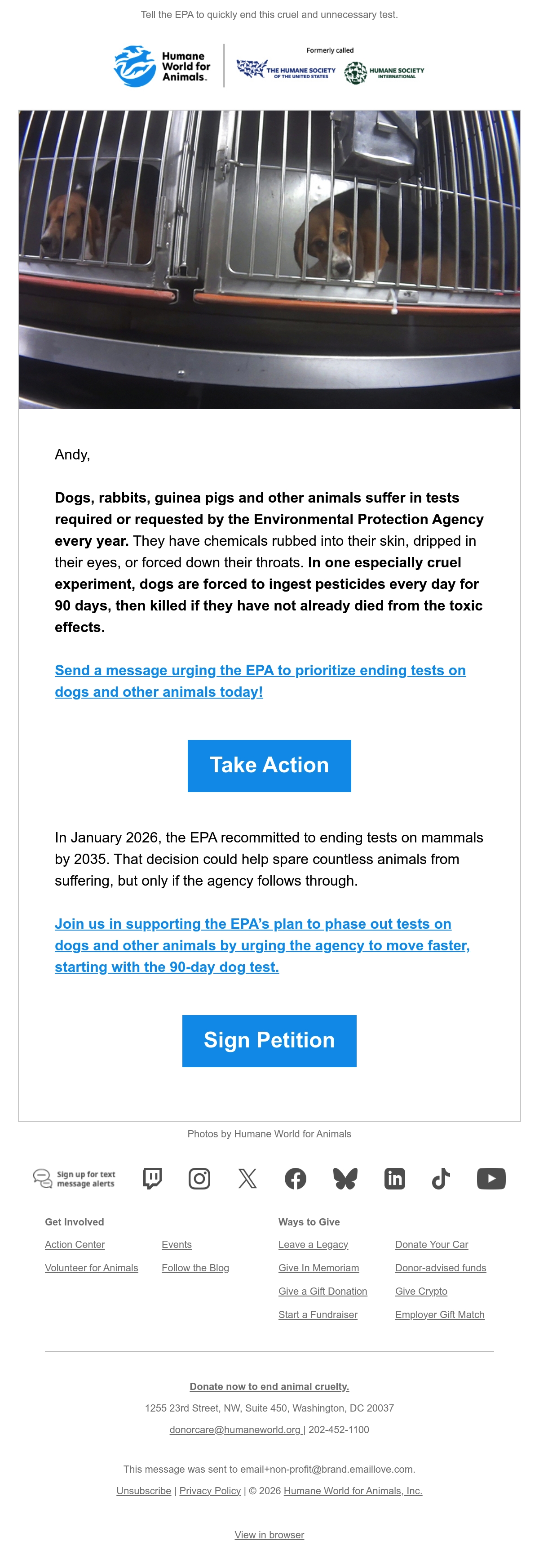539x1568 pixels.
Task: Open the 'Send a message urging the EPA' link
Action: tap(261, 681)
